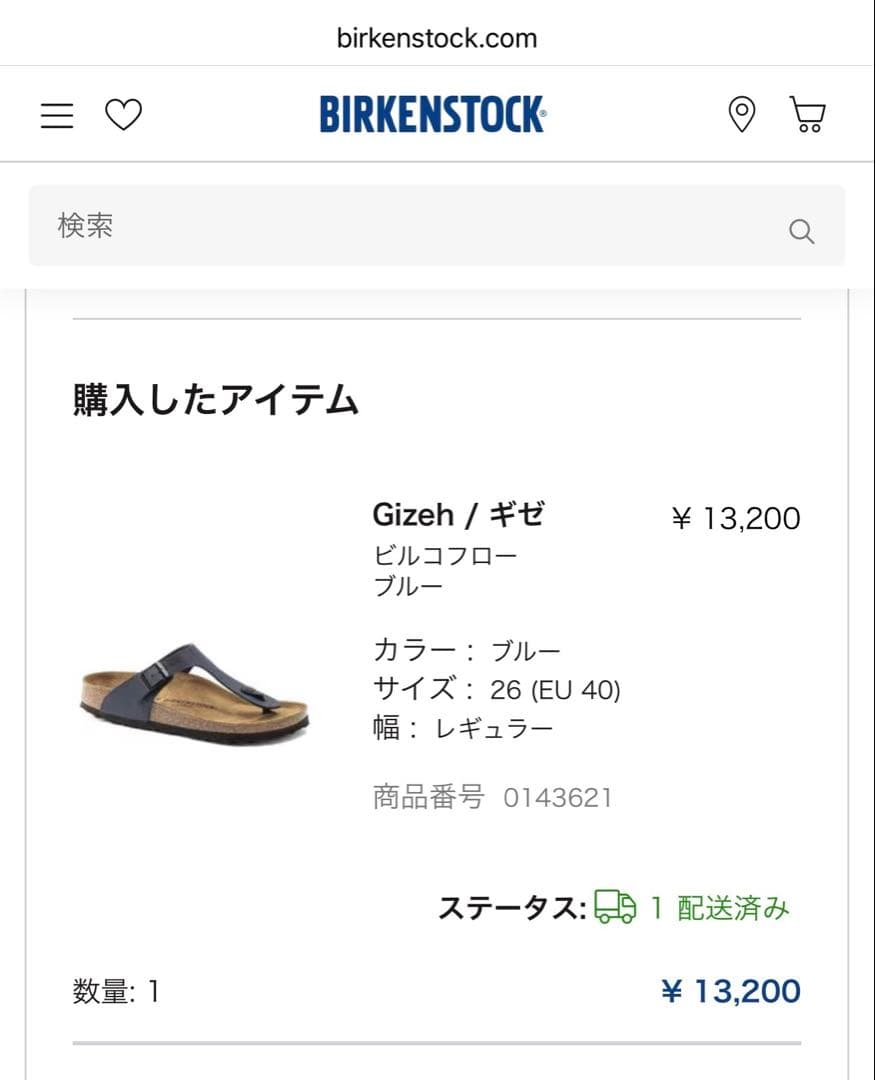This screenshot has width=875, height=1080.
Task: Click the green delivery truck status icon
Action: tap(614, 908)
